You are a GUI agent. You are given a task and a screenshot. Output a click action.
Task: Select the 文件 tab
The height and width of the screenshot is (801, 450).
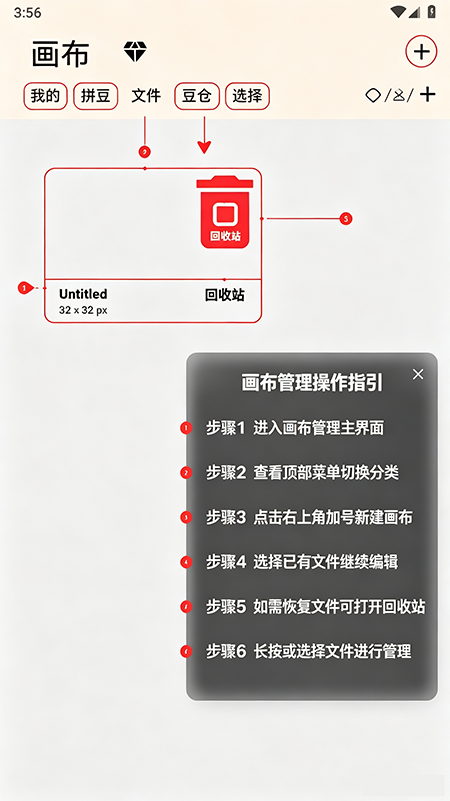coord(146,96)
